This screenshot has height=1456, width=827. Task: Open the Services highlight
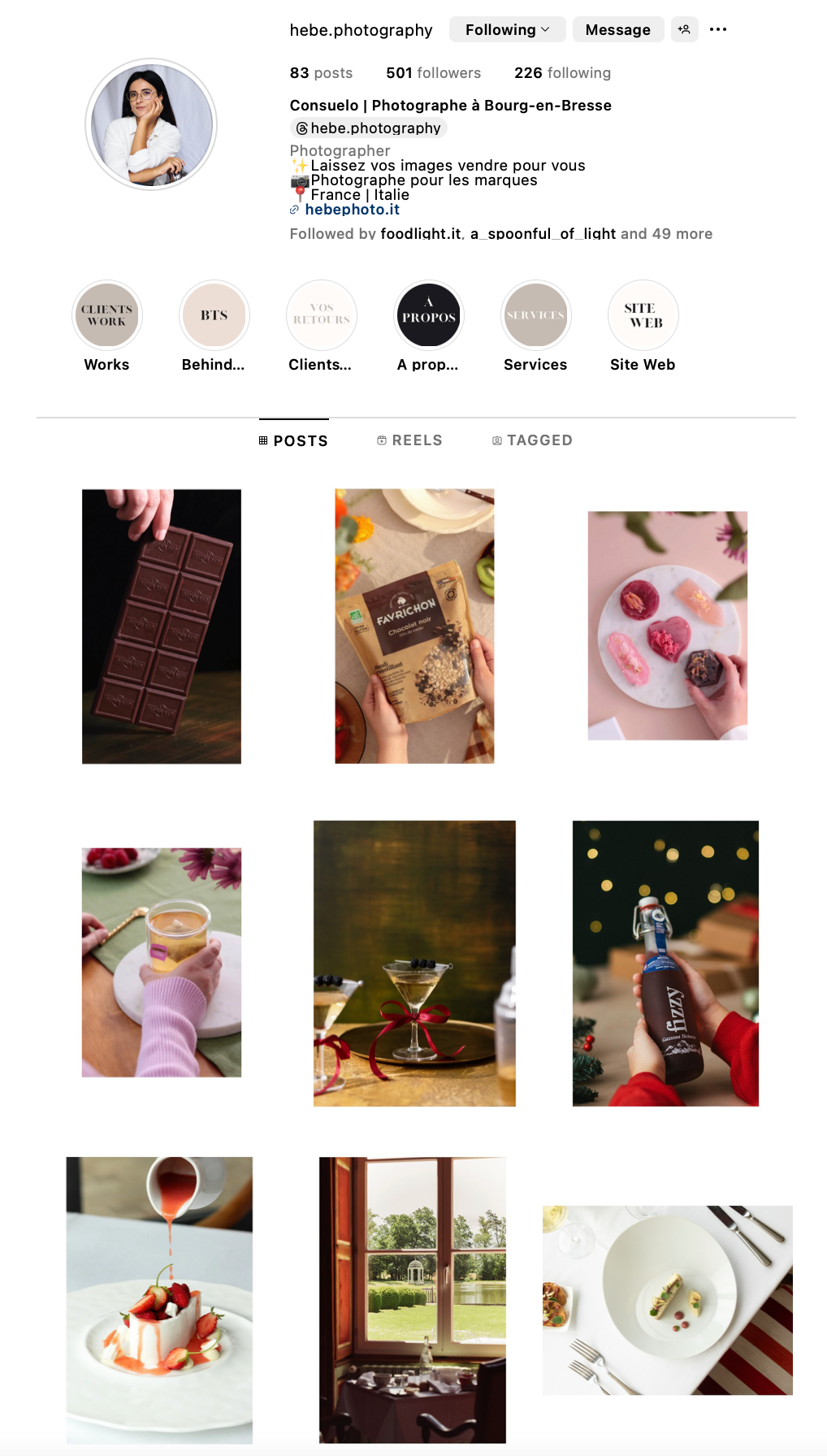tap(535, 315)
